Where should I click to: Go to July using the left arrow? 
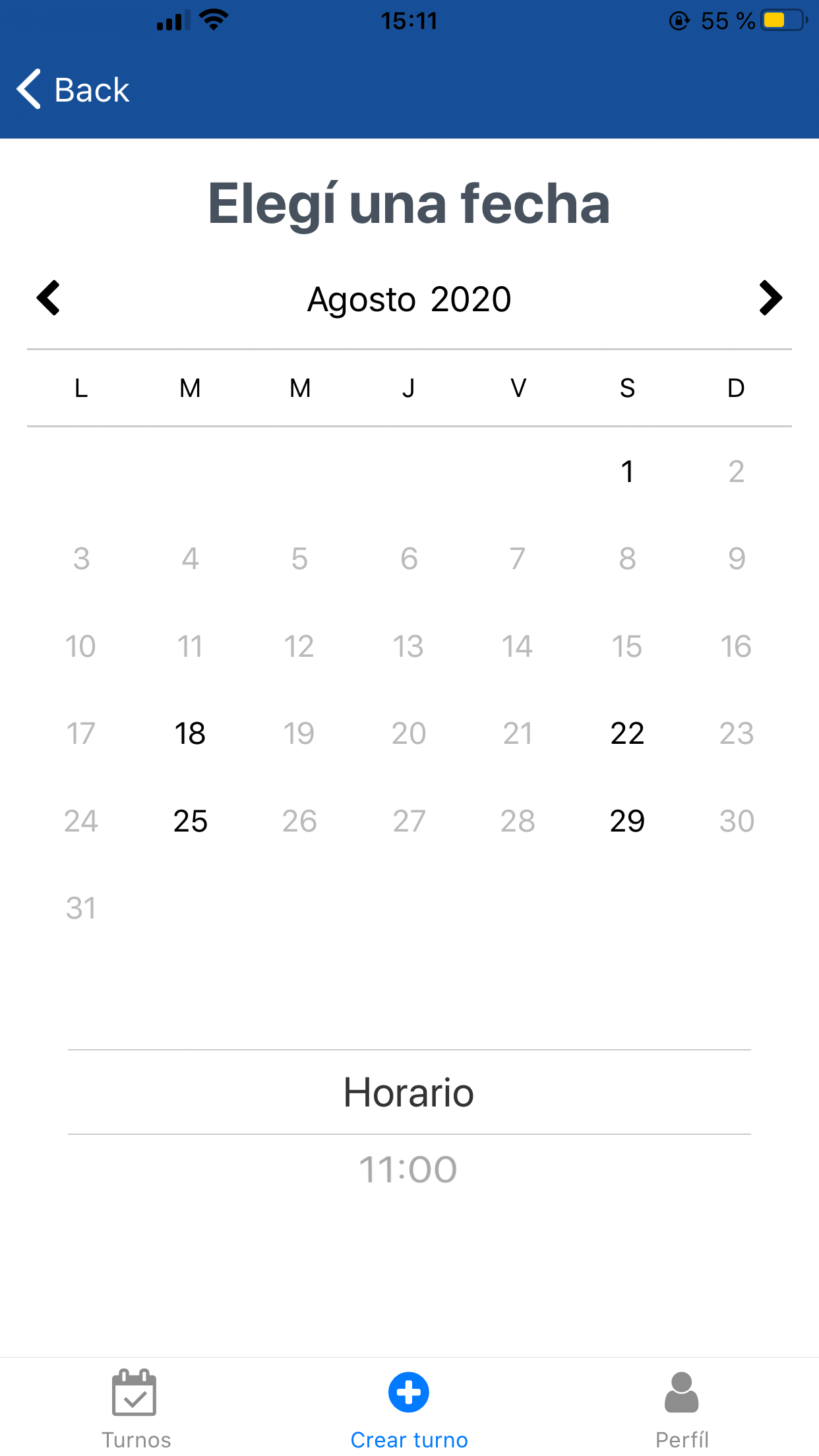tap(48, 298)
